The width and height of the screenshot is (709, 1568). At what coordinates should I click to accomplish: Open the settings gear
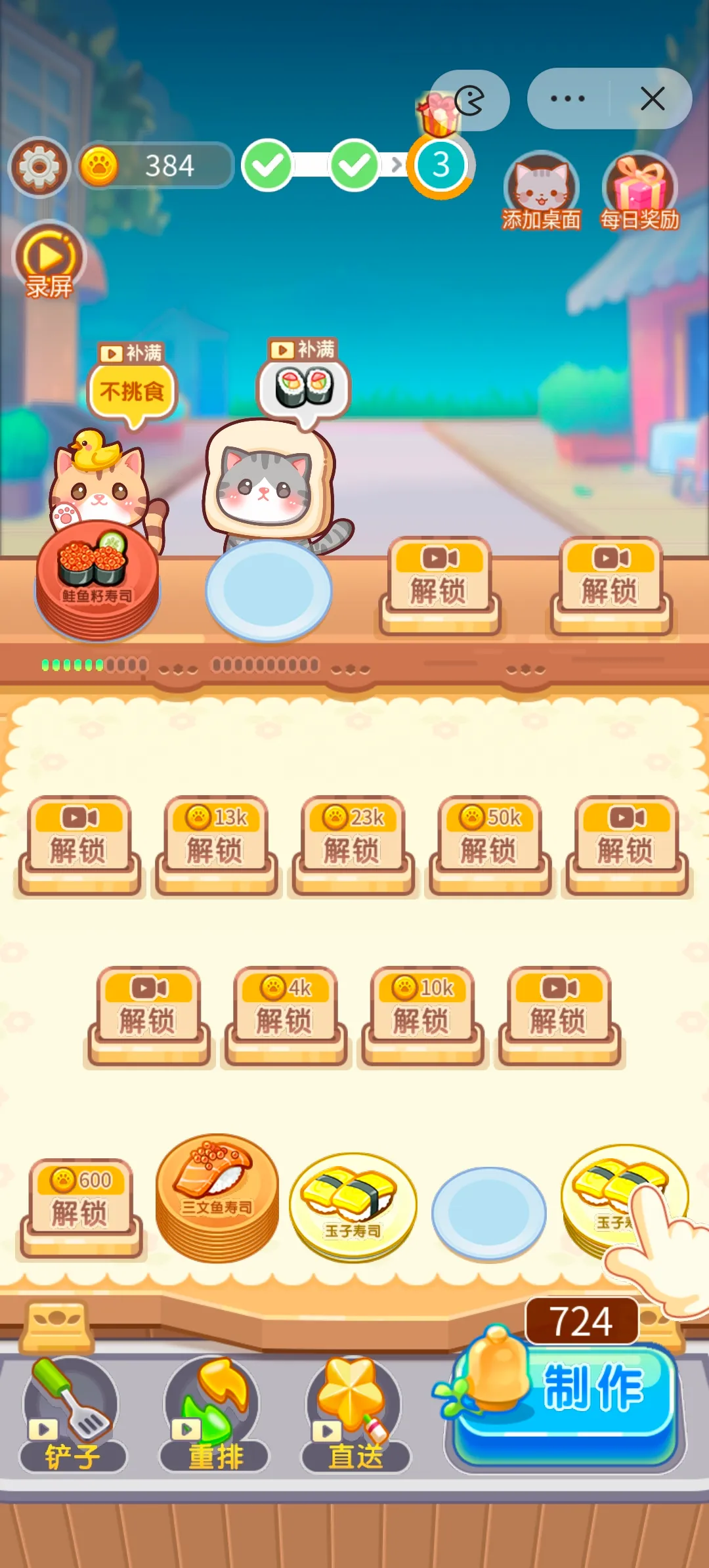click(x=39, y=167)
